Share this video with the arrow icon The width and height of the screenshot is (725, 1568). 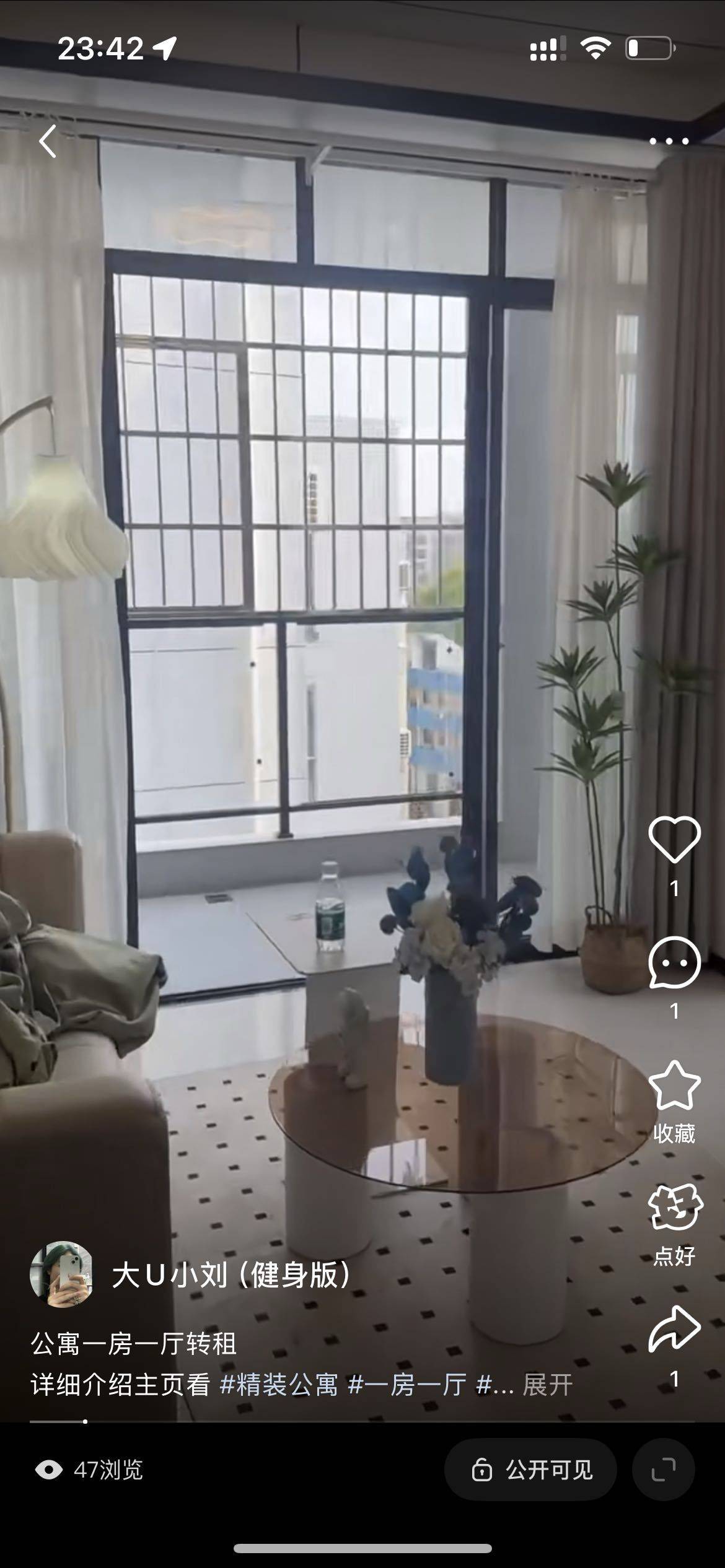point(674,1330)
